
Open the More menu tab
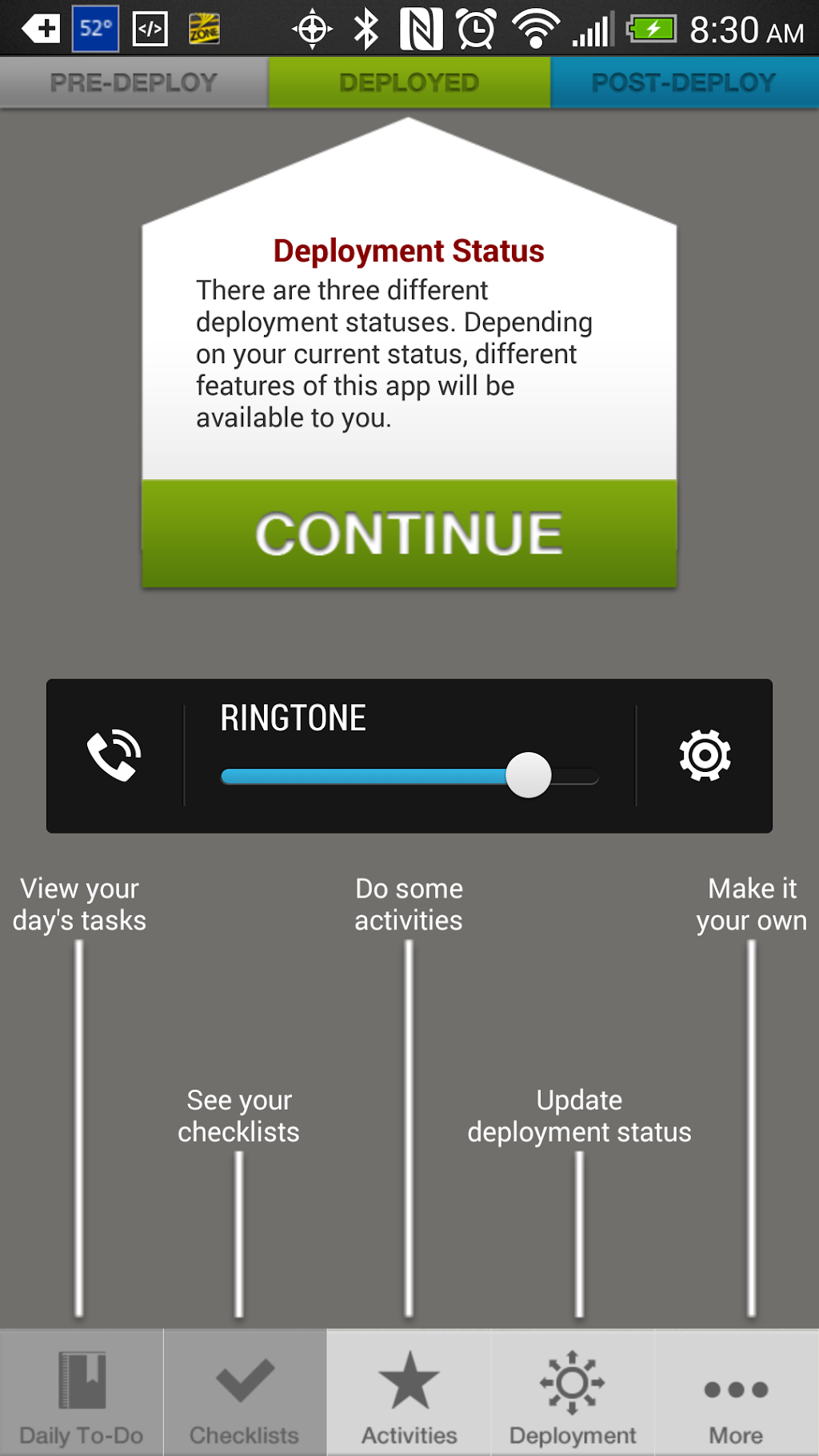coord(736,1394)
